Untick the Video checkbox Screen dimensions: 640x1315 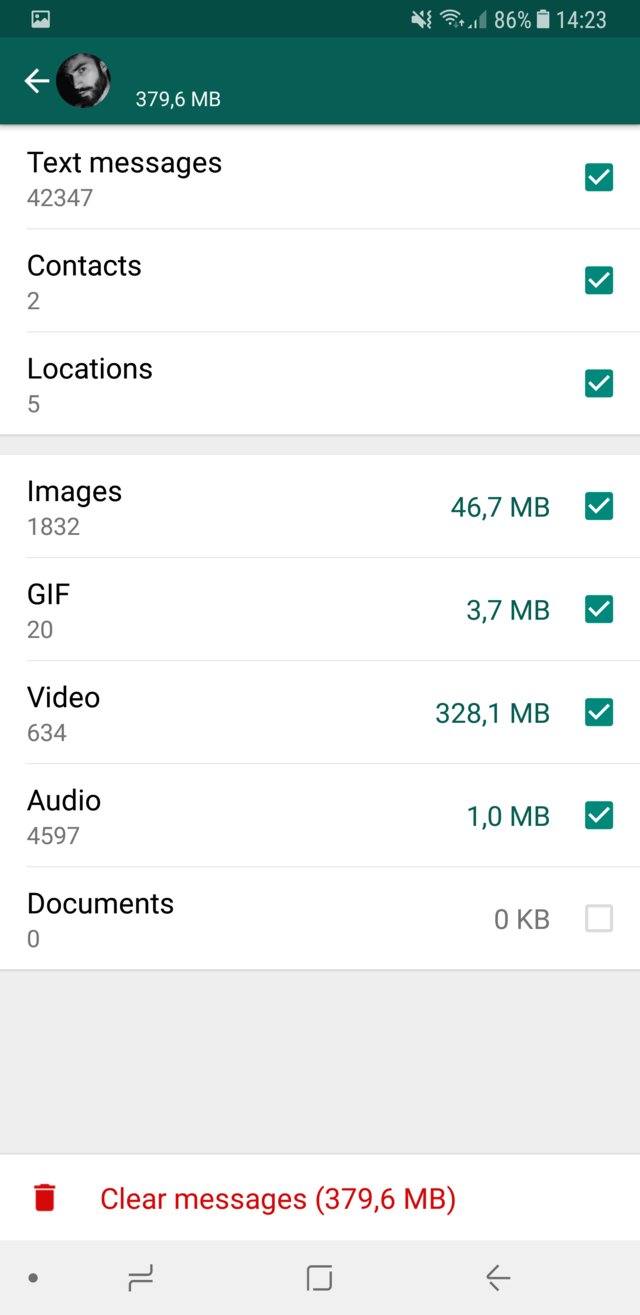[x=598, y=713]
